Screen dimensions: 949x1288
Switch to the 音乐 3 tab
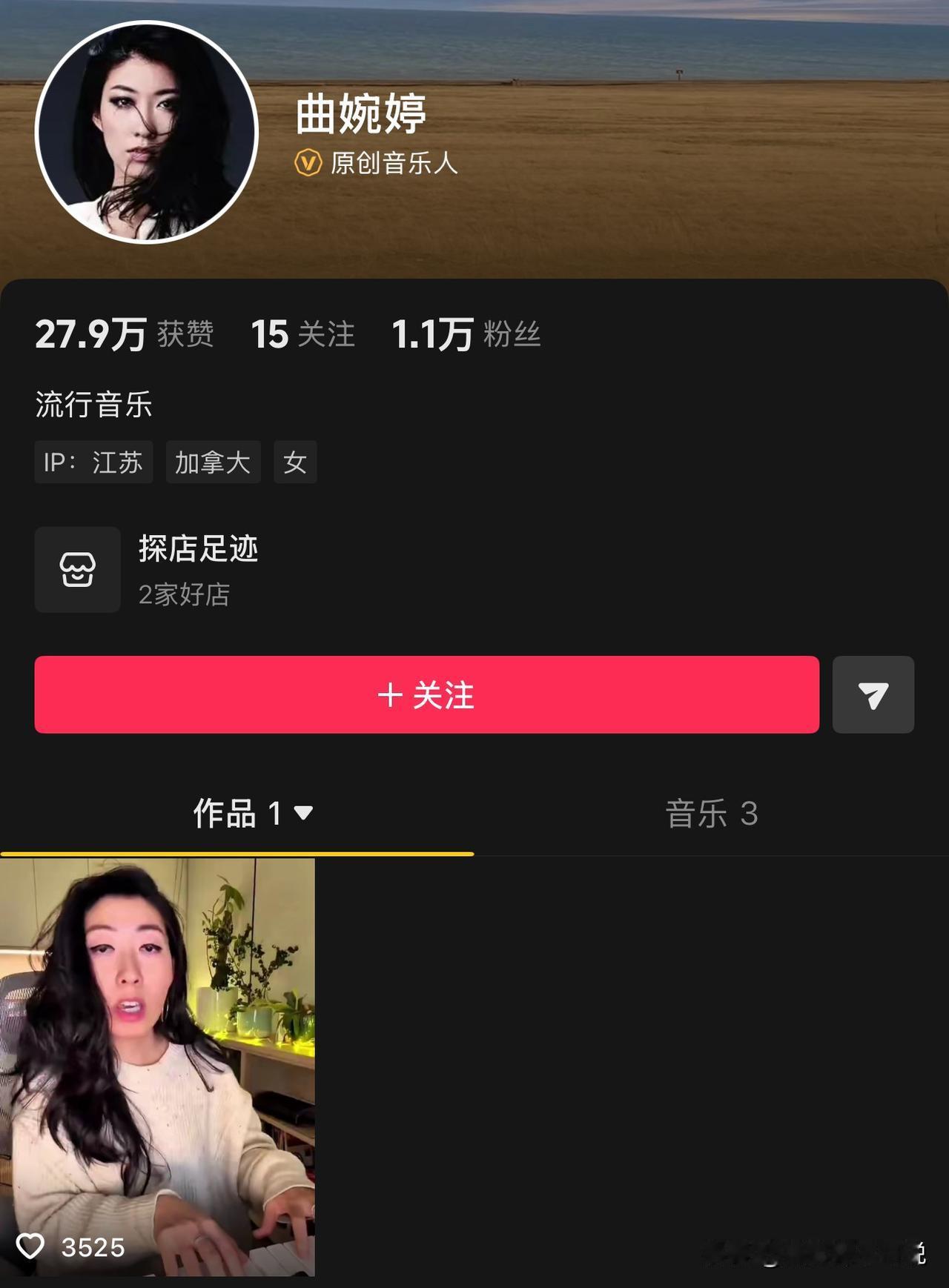pyautogui.click(x=710, y=813)
